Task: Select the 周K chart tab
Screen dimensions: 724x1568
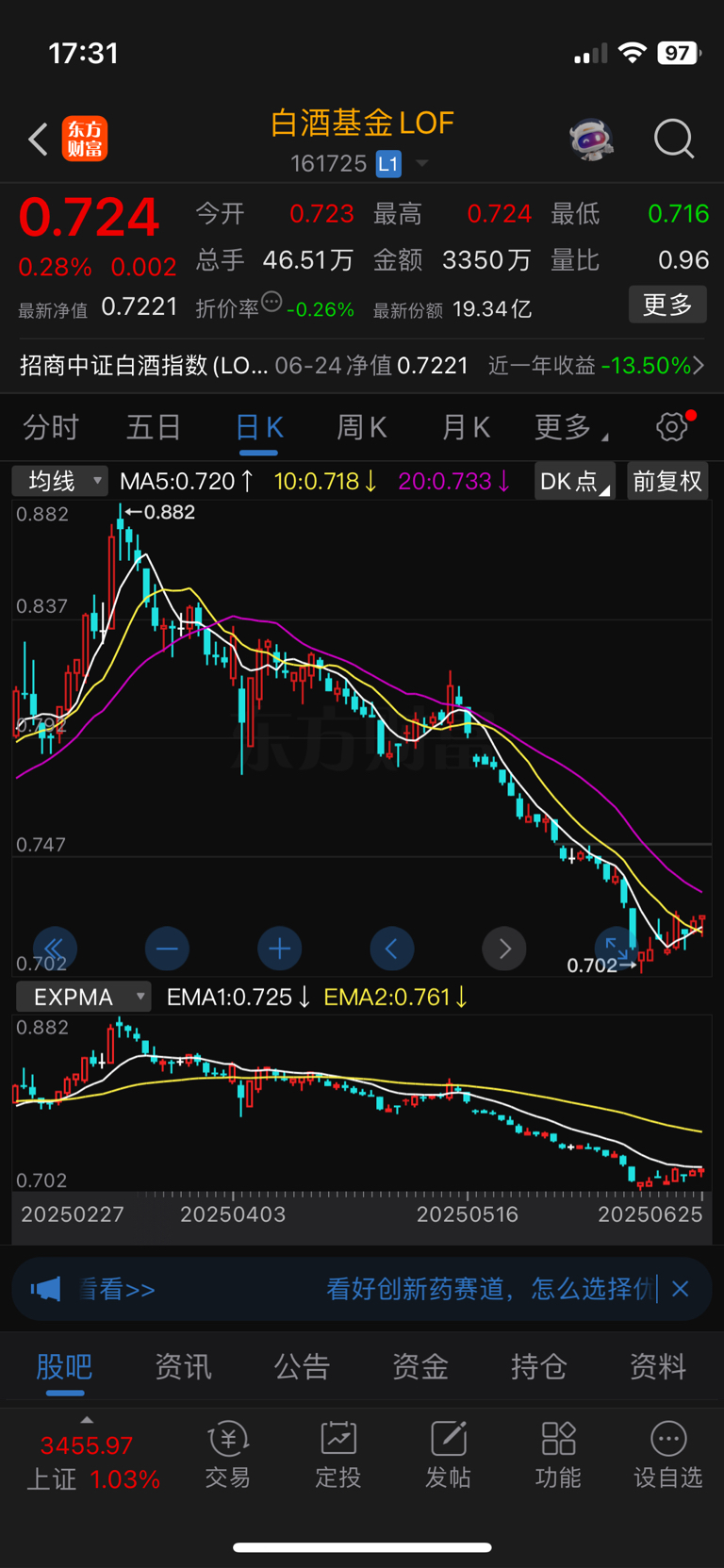Action: click(x=361, y=427)
